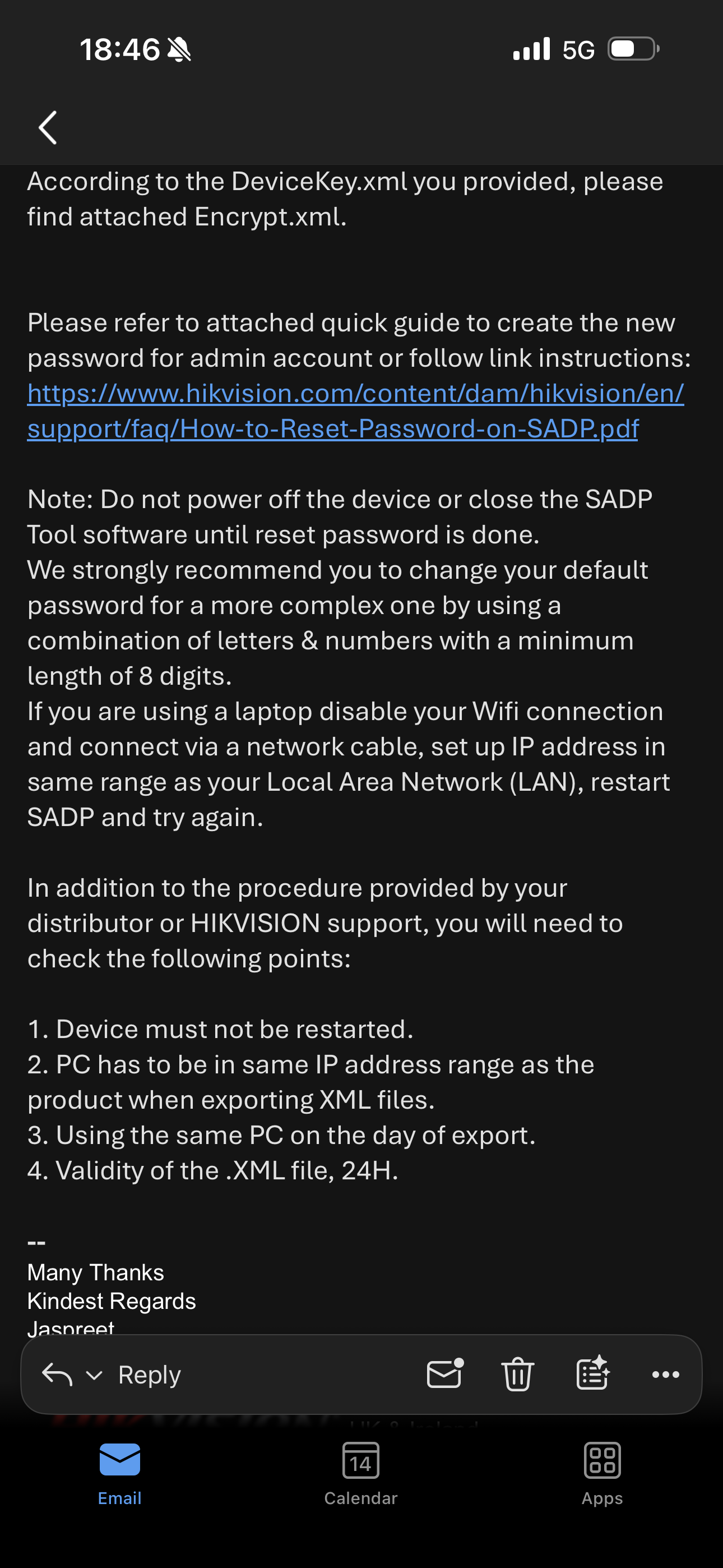Go back to the inbox
723x1568 pixels.
tap(48, 128)
